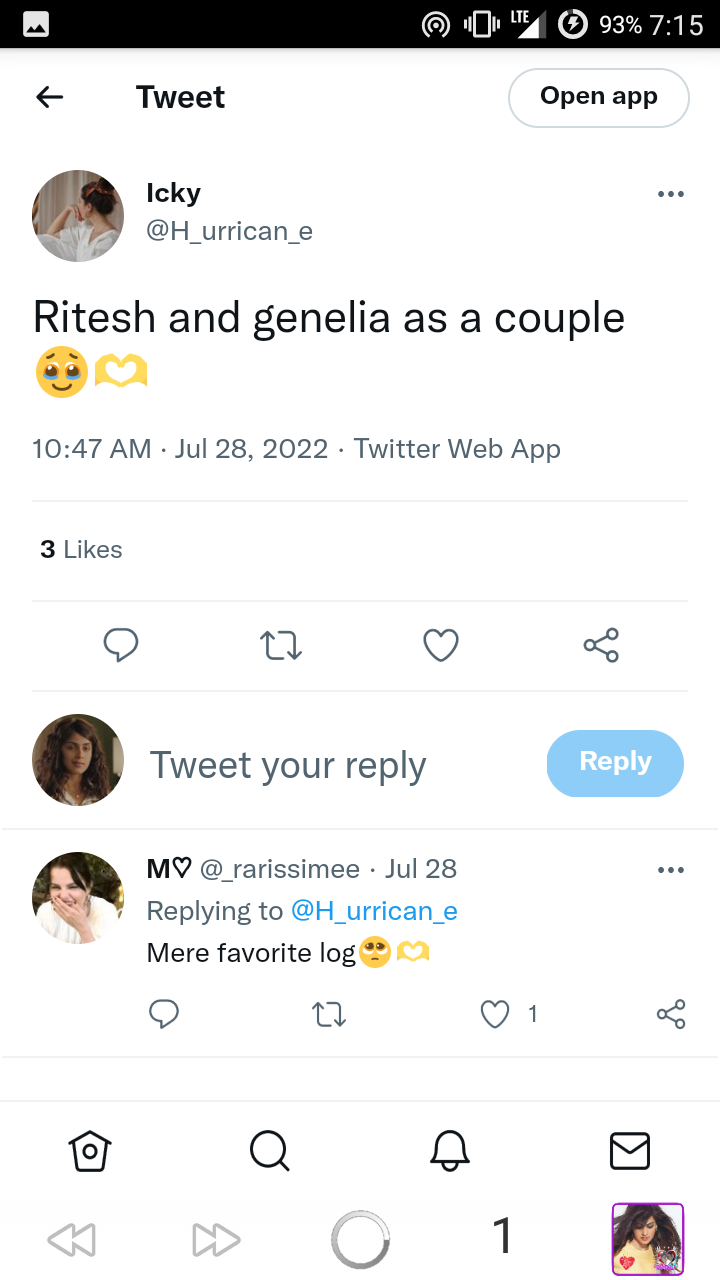The width and height of the screenshot is (720, 1280).
Task: Open Icky's profile picture
Action: coord(78,216)
